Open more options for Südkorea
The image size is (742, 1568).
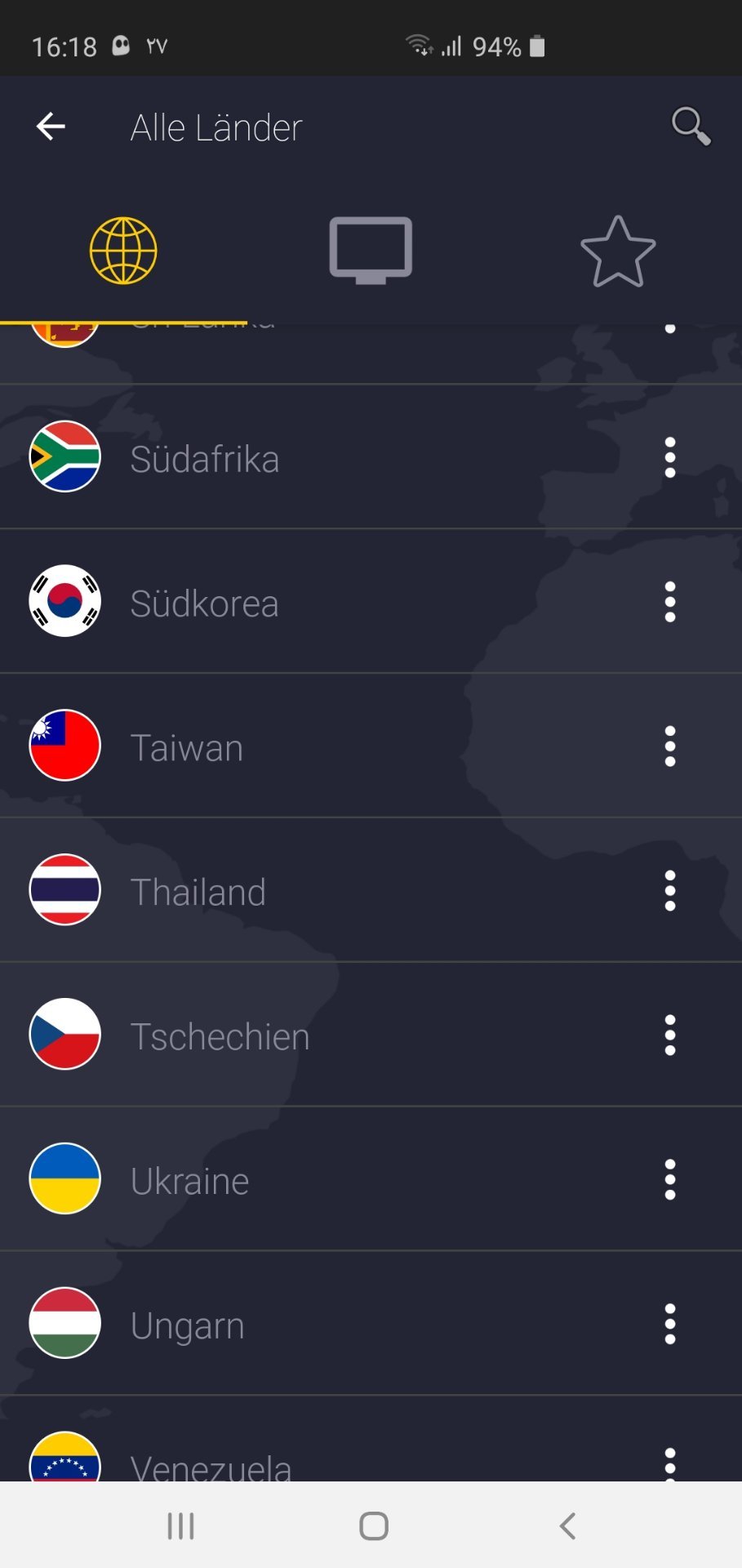[670, 602]
